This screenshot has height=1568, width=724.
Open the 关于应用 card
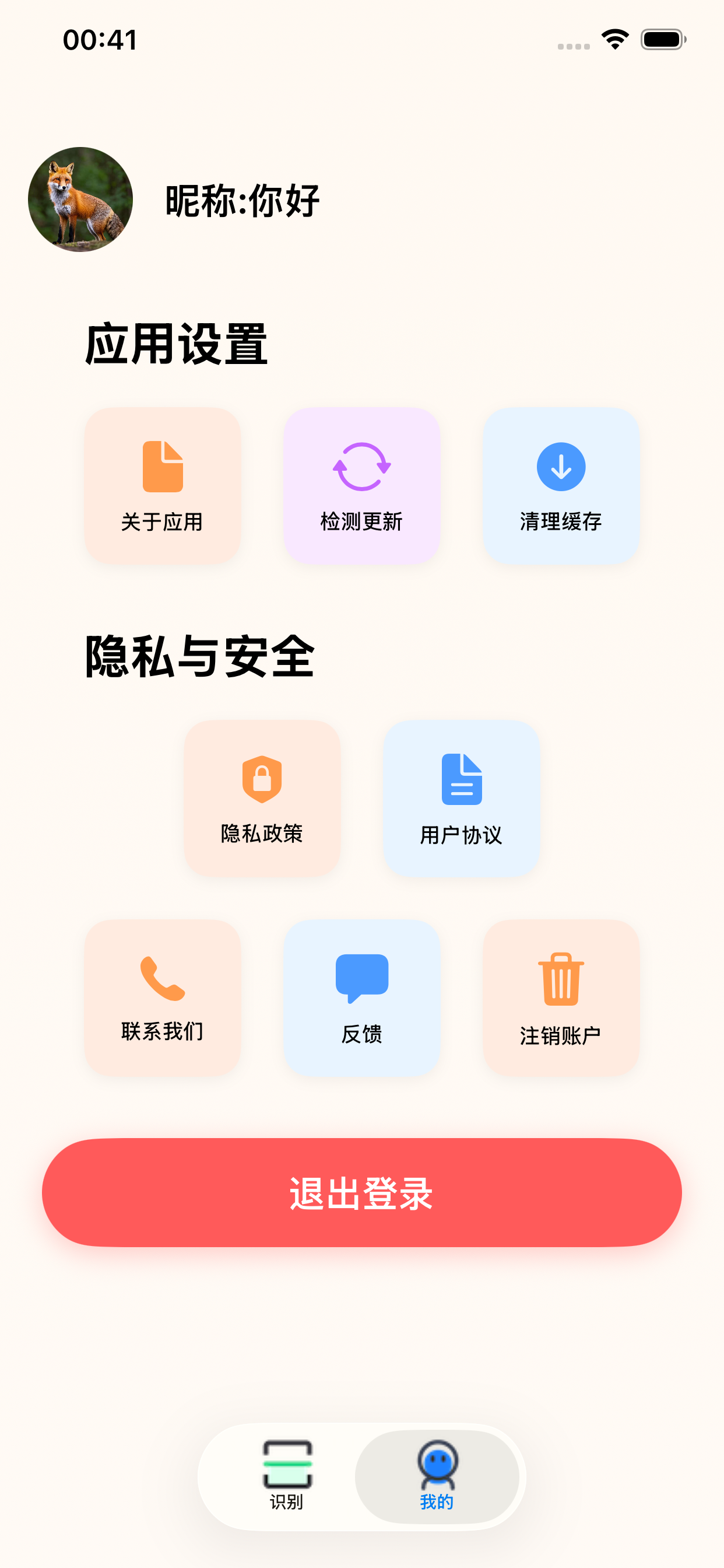pyautogui.click(x=162, y=487)
